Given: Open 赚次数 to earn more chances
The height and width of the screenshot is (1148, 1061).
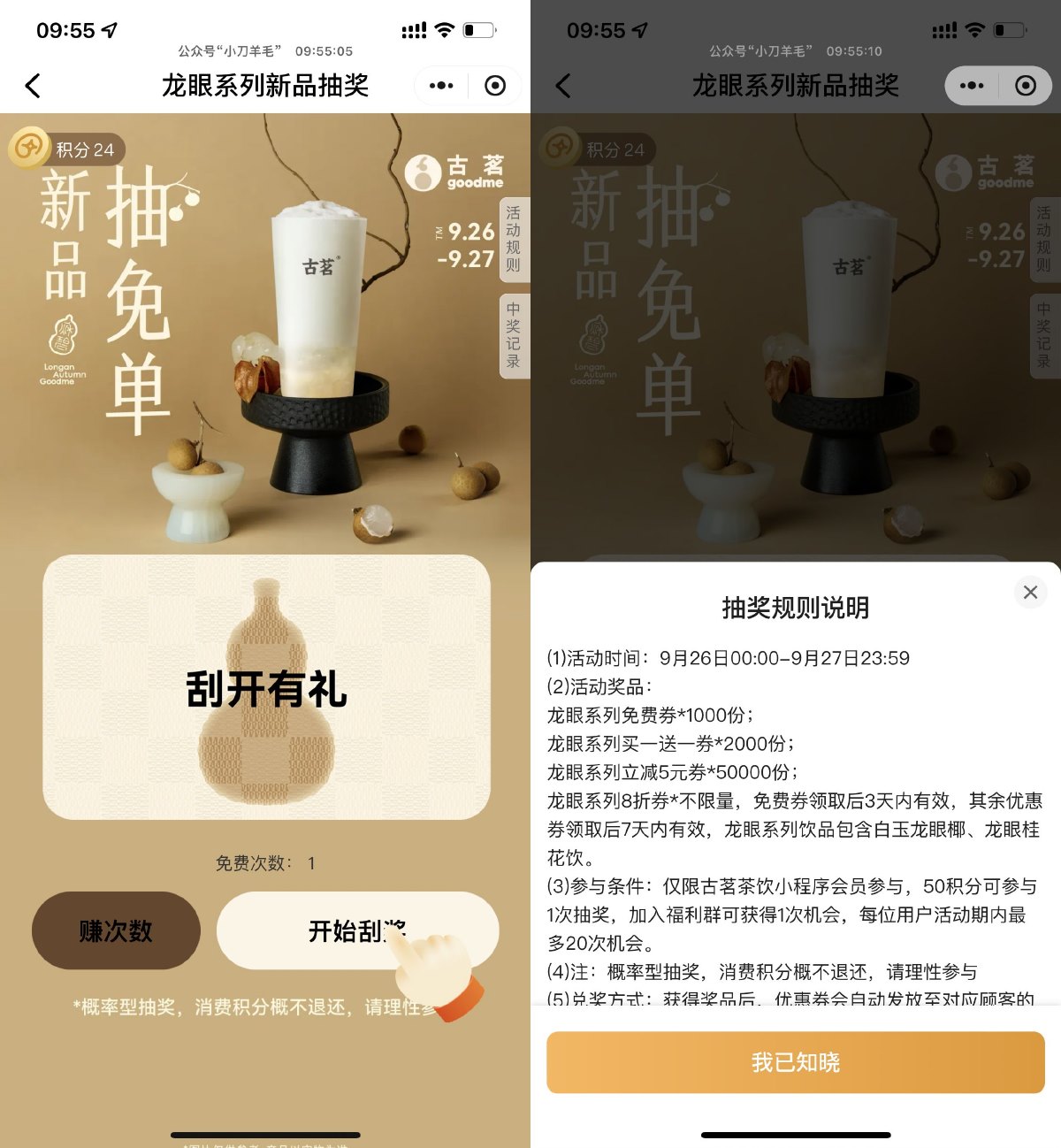Looking at the screenshot, I should [x=116, y=930].
